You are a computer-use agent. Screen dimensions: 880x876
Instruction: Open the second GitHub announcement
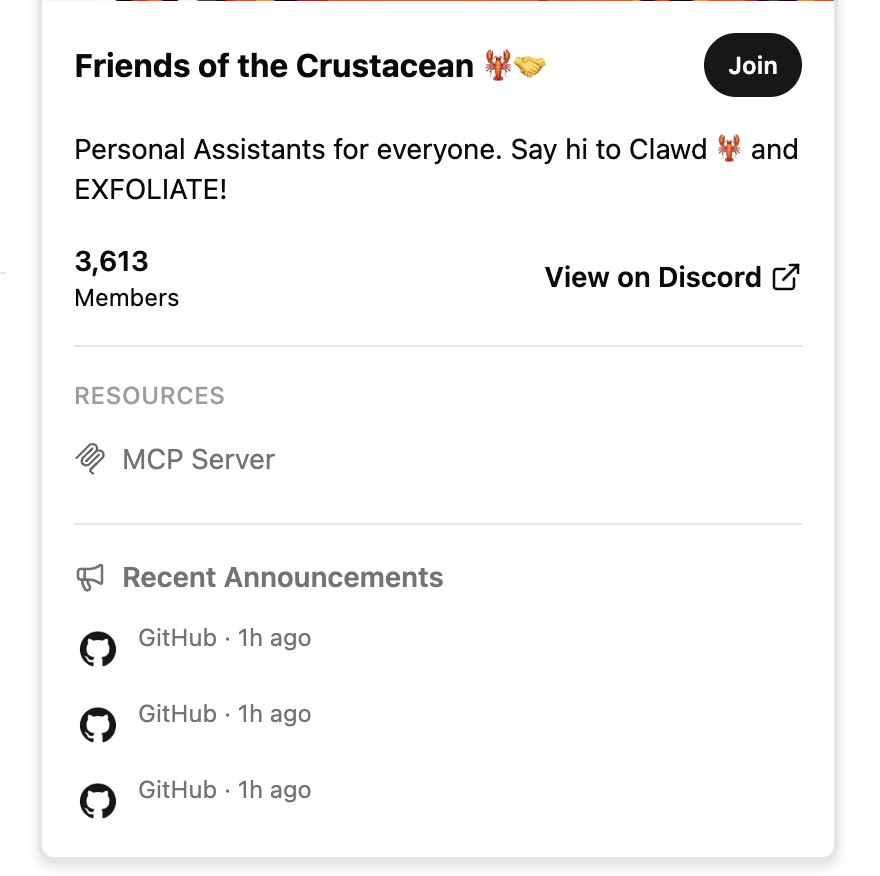click(223, 715)
